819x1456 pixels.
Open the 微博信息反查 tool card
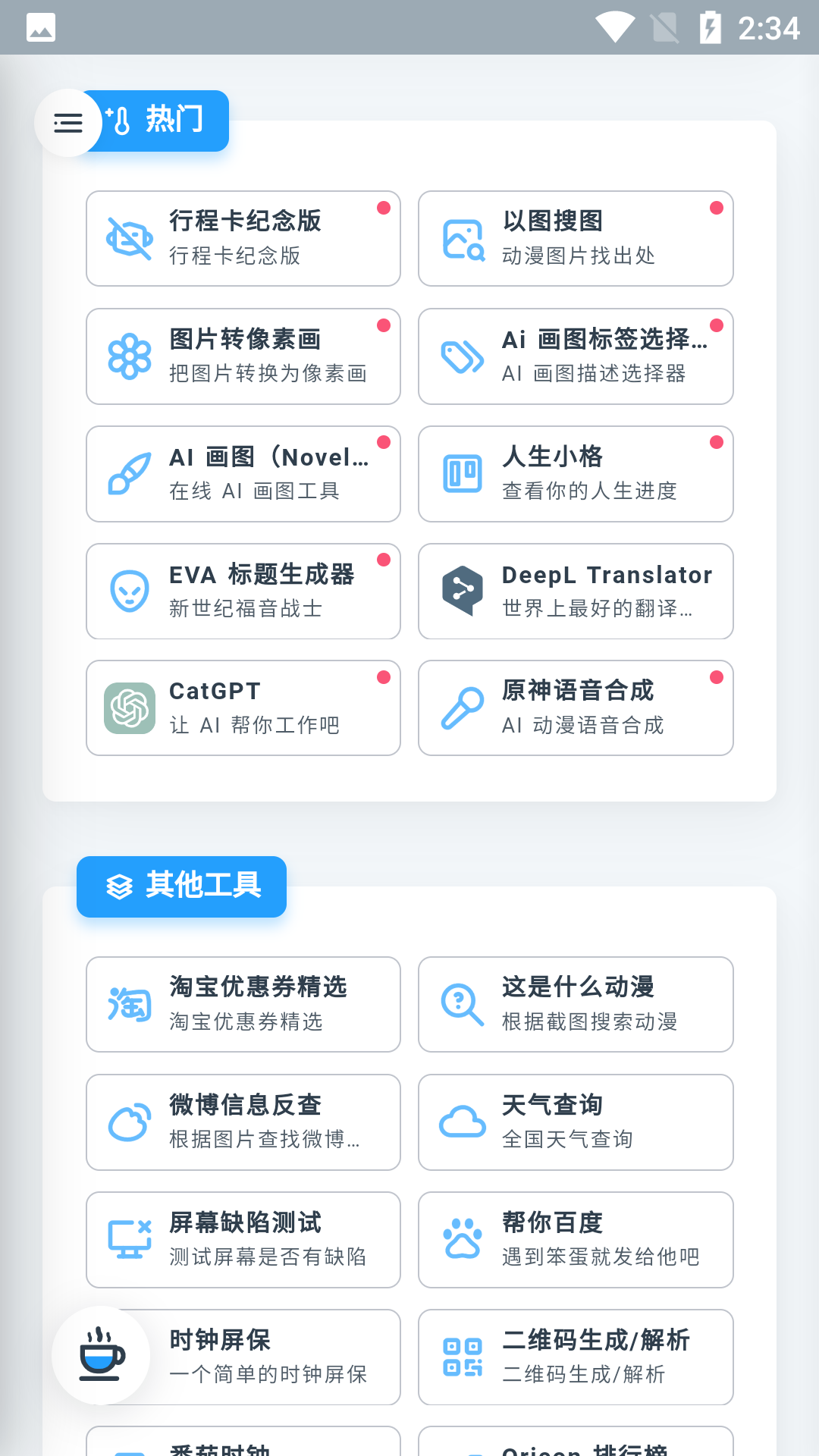point(243,1122)
